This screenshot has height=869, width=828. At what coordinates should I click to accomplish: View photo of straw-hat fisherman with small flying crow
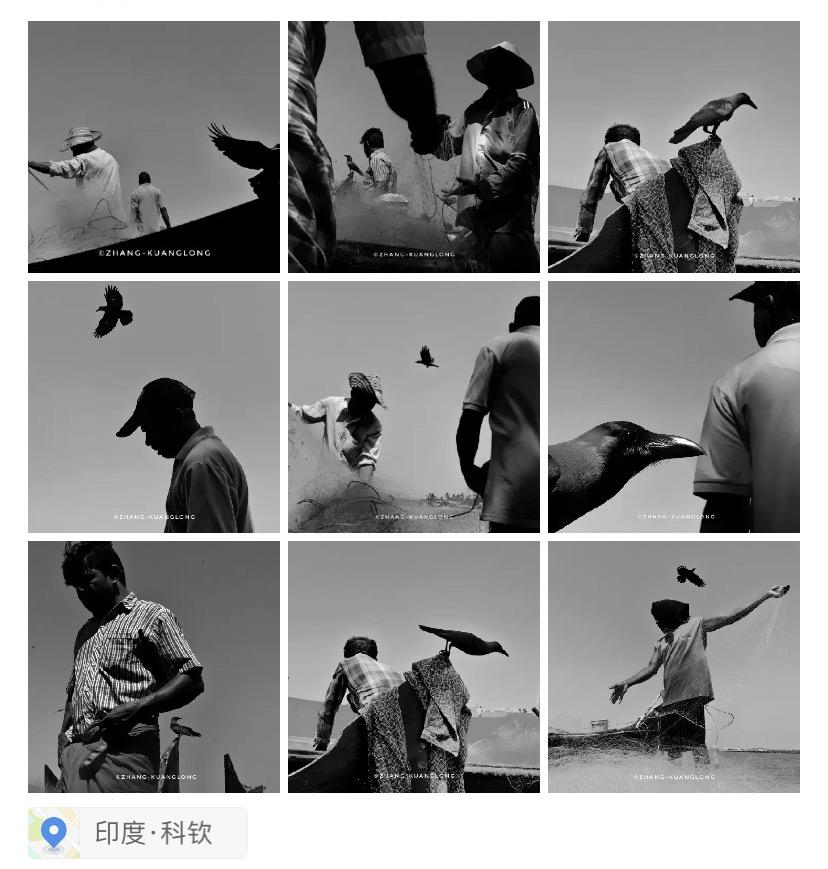[414, 407]
